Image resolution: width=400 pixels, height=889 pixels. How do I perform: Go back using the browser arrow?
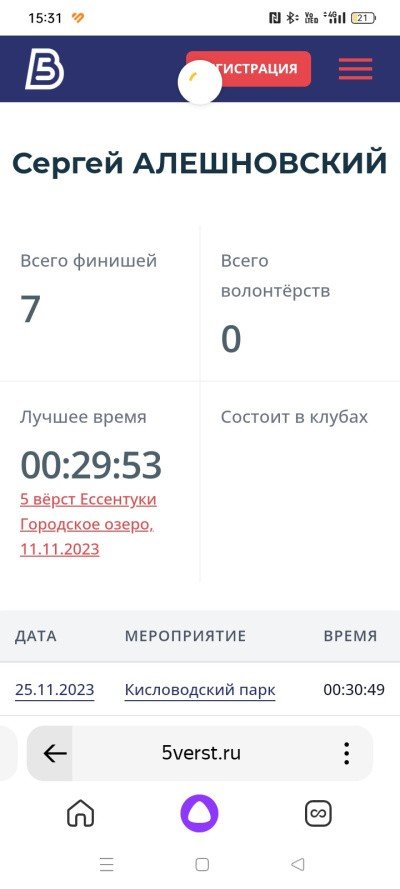click(55, 753)
